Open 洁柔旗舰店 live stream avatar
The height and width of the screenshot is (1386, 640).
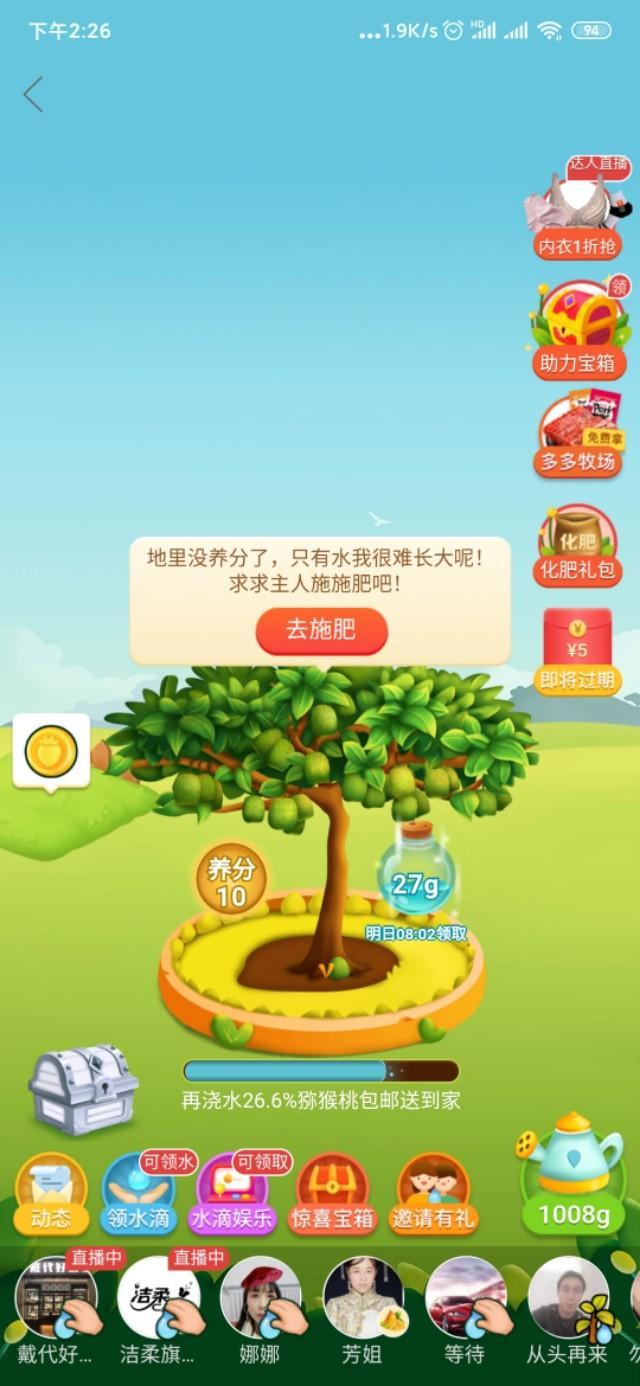pos(157,1298)
